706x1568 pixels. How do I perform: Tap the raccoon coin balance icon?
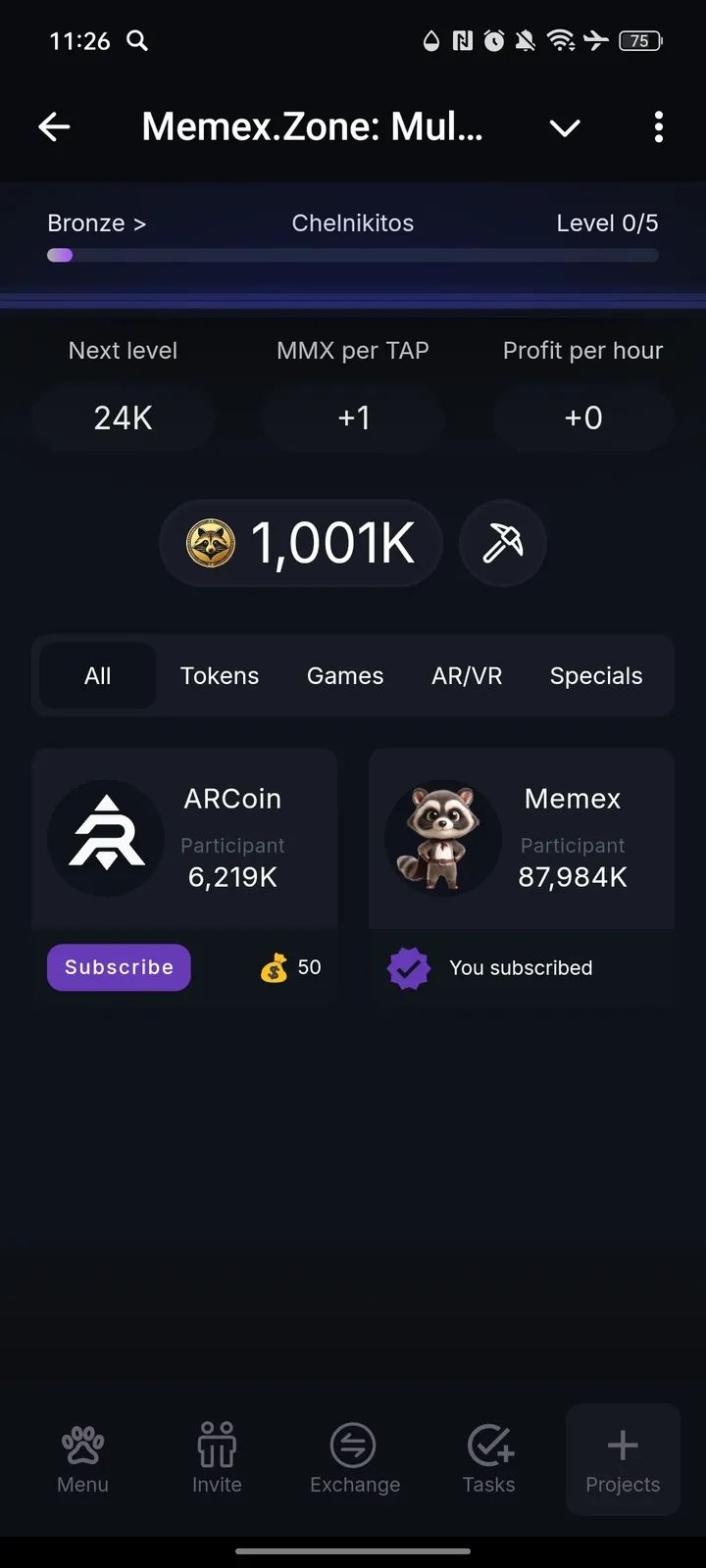[211, 543]
